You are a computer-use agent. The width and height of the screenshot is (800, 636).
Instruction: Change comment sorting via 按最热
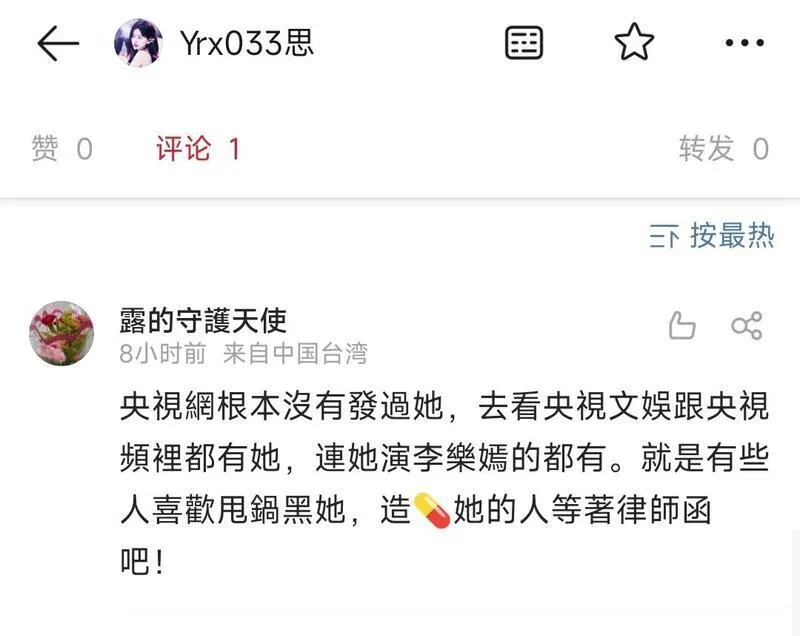coord(712,237)
